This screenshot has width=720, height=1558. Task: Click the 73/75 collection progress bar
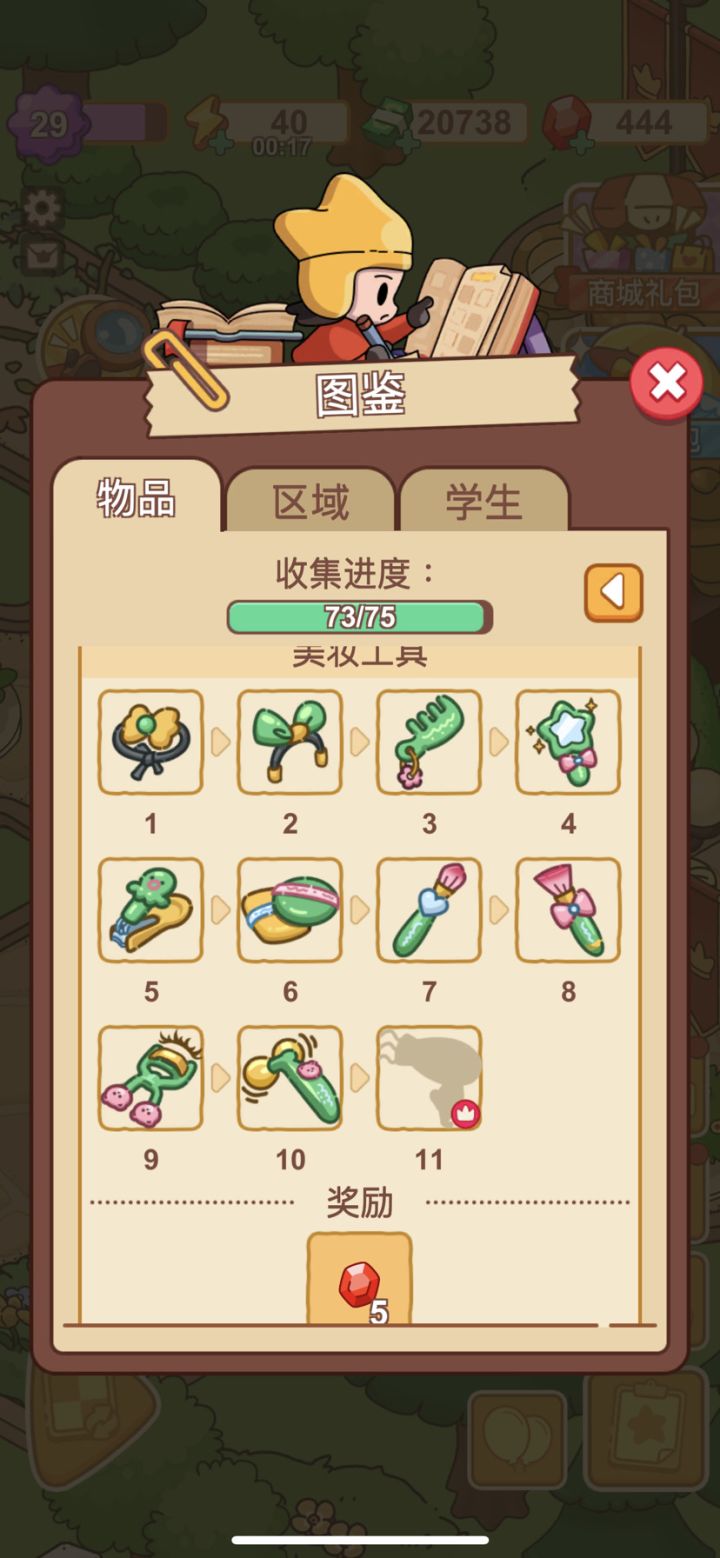pos(358,616)
